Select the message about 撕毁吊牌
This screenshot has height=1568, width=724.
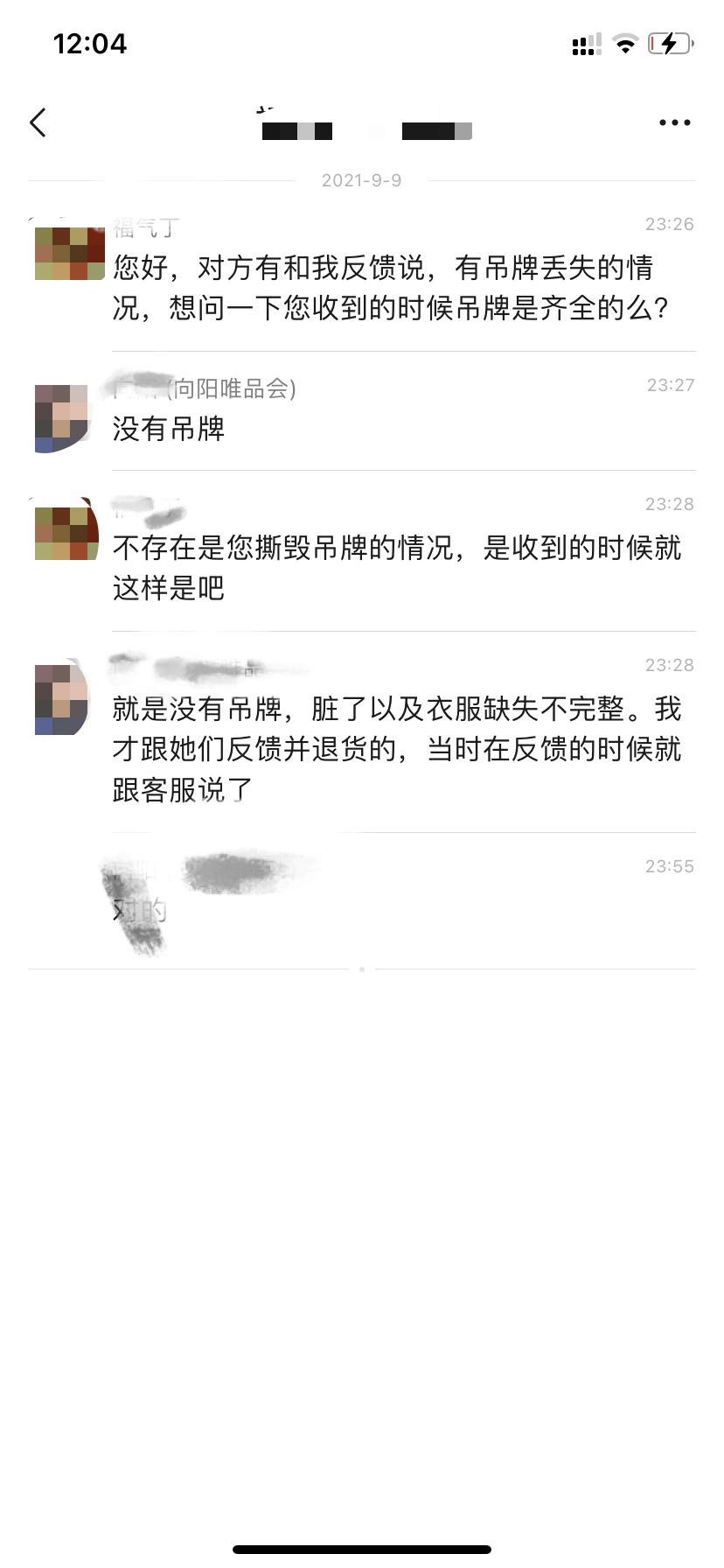click(x=393, y=564)
